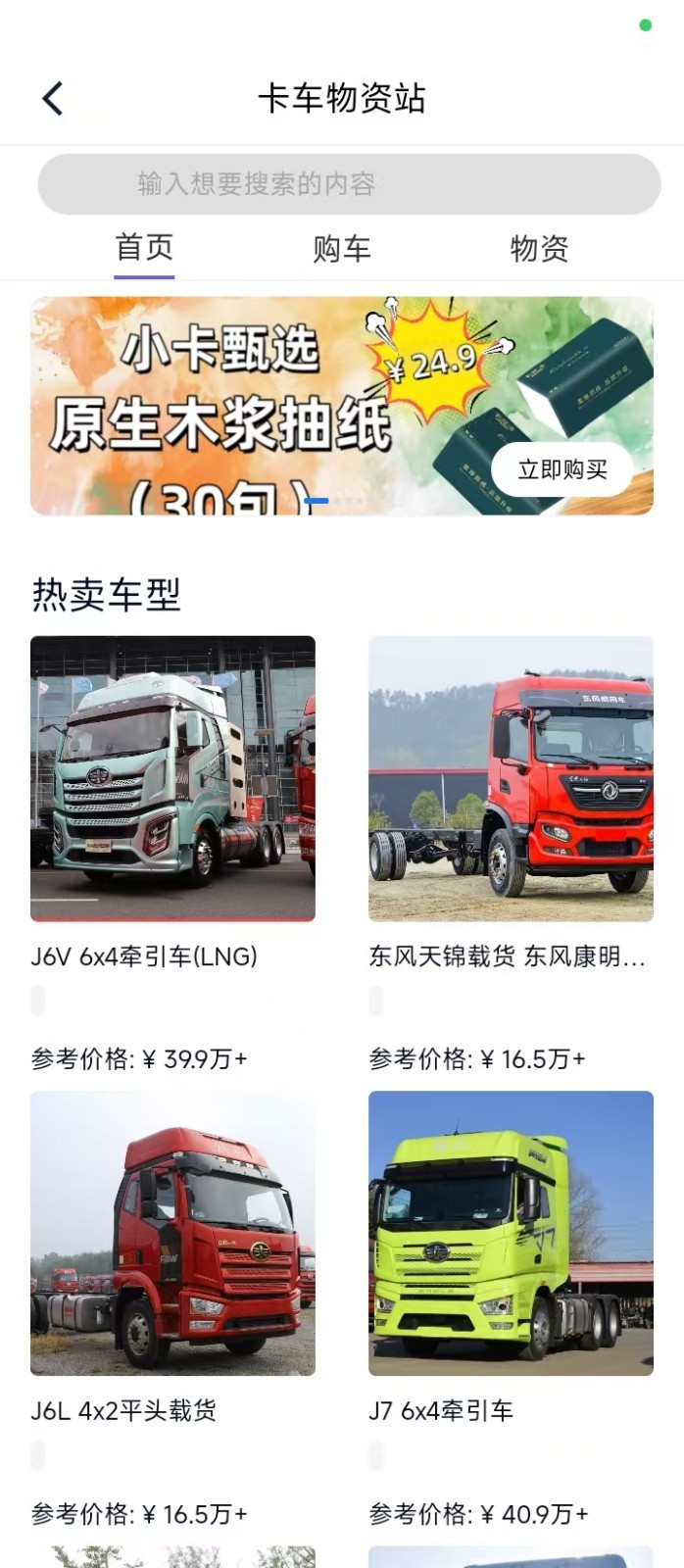Switch to the 首页 tab
Viewport: 684px width, 1568px height.
point(144,249)
